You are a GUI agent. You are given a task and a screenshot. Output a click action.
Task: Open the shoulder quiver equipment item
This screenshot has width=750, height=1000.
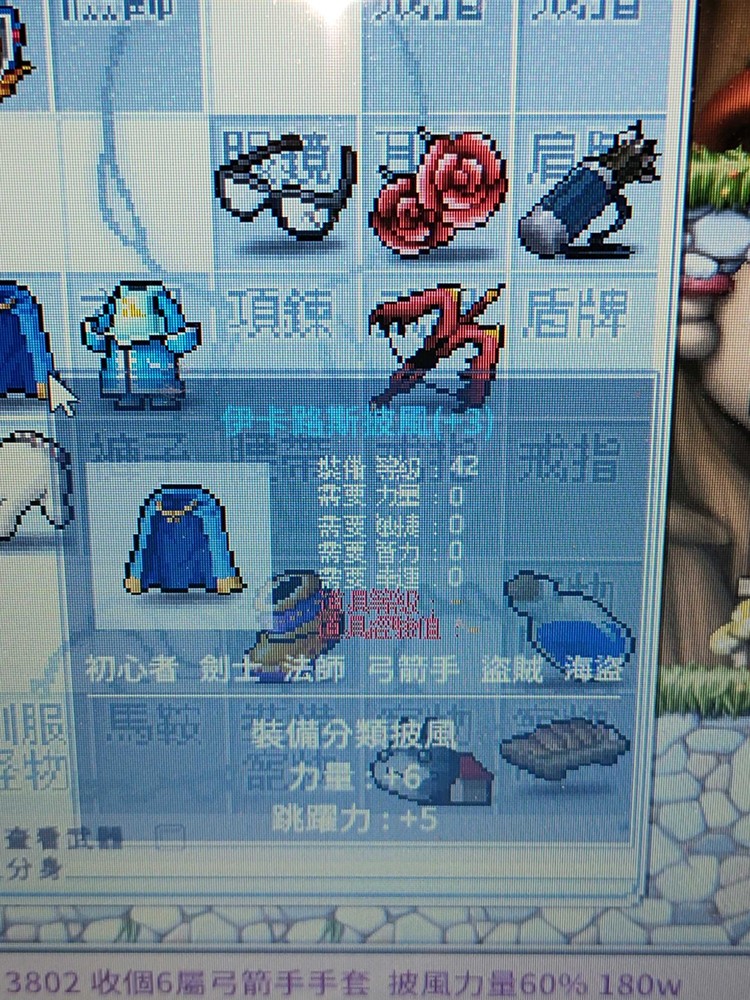tap(590, 192)
